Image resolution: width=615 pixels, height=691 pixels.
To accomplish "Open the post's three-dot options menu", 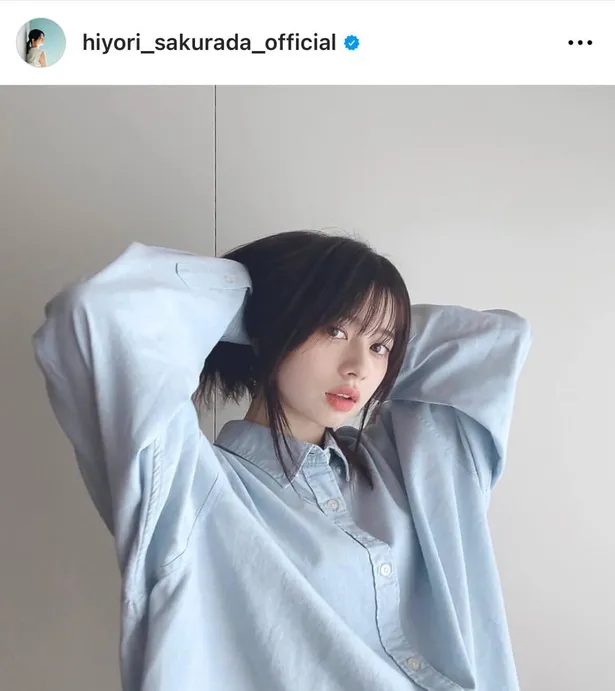I will tap(580, 43).
